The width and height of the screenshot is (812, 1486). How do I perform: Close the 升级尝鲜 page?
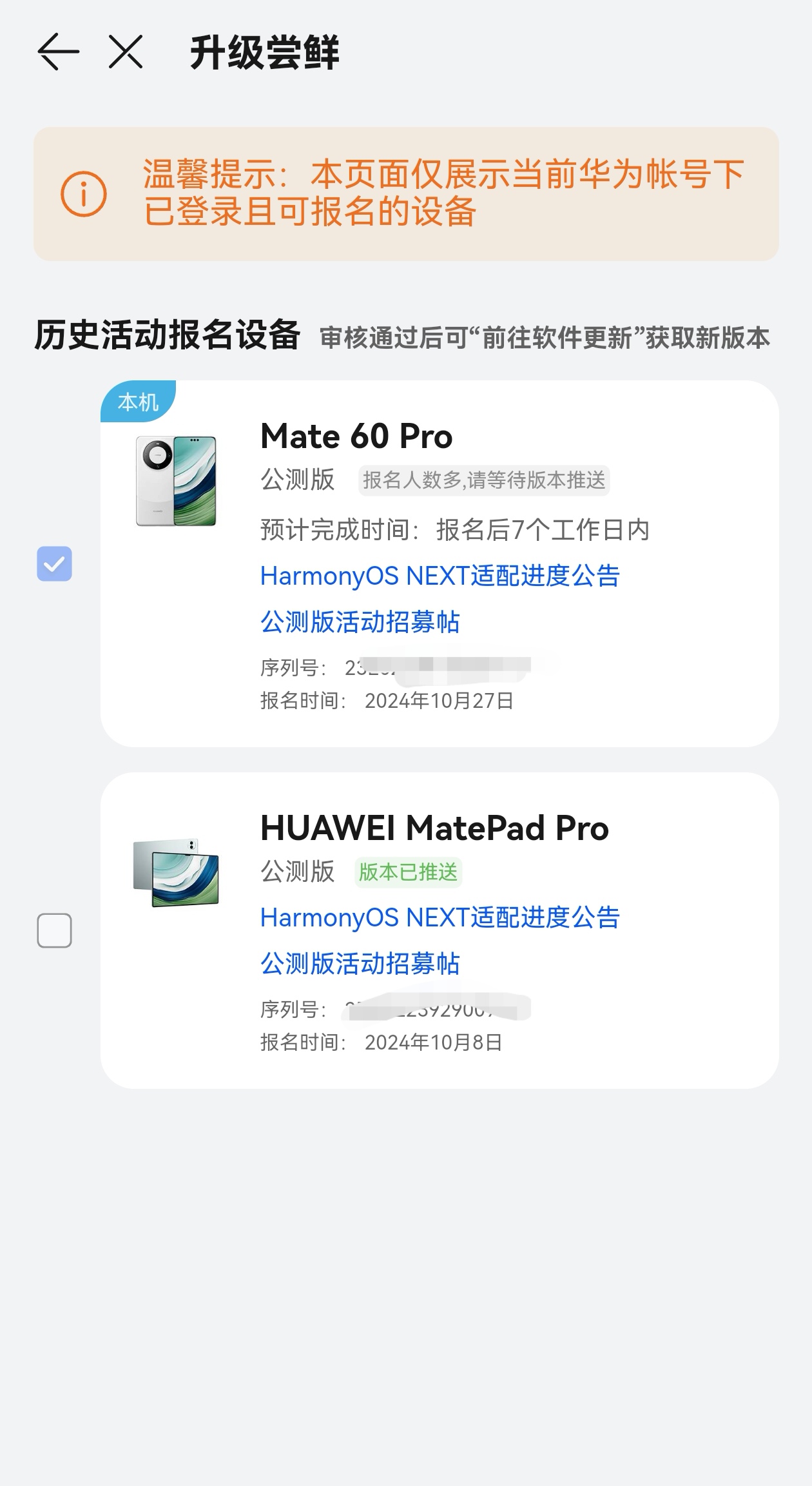click(x=126, y=52)
